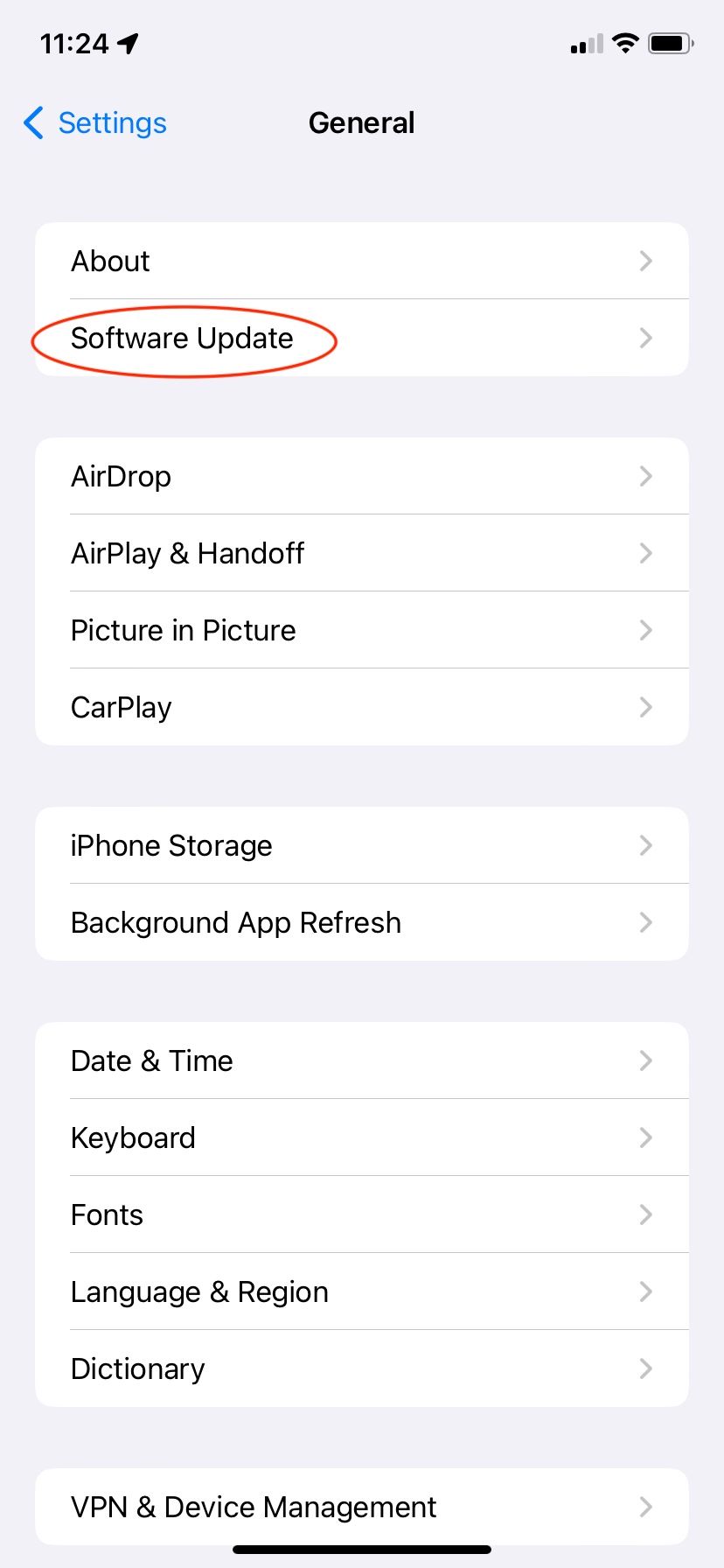Open Picture in Picture settings
The width and height of the screenshot is (724, 1568).
[361, 631]
